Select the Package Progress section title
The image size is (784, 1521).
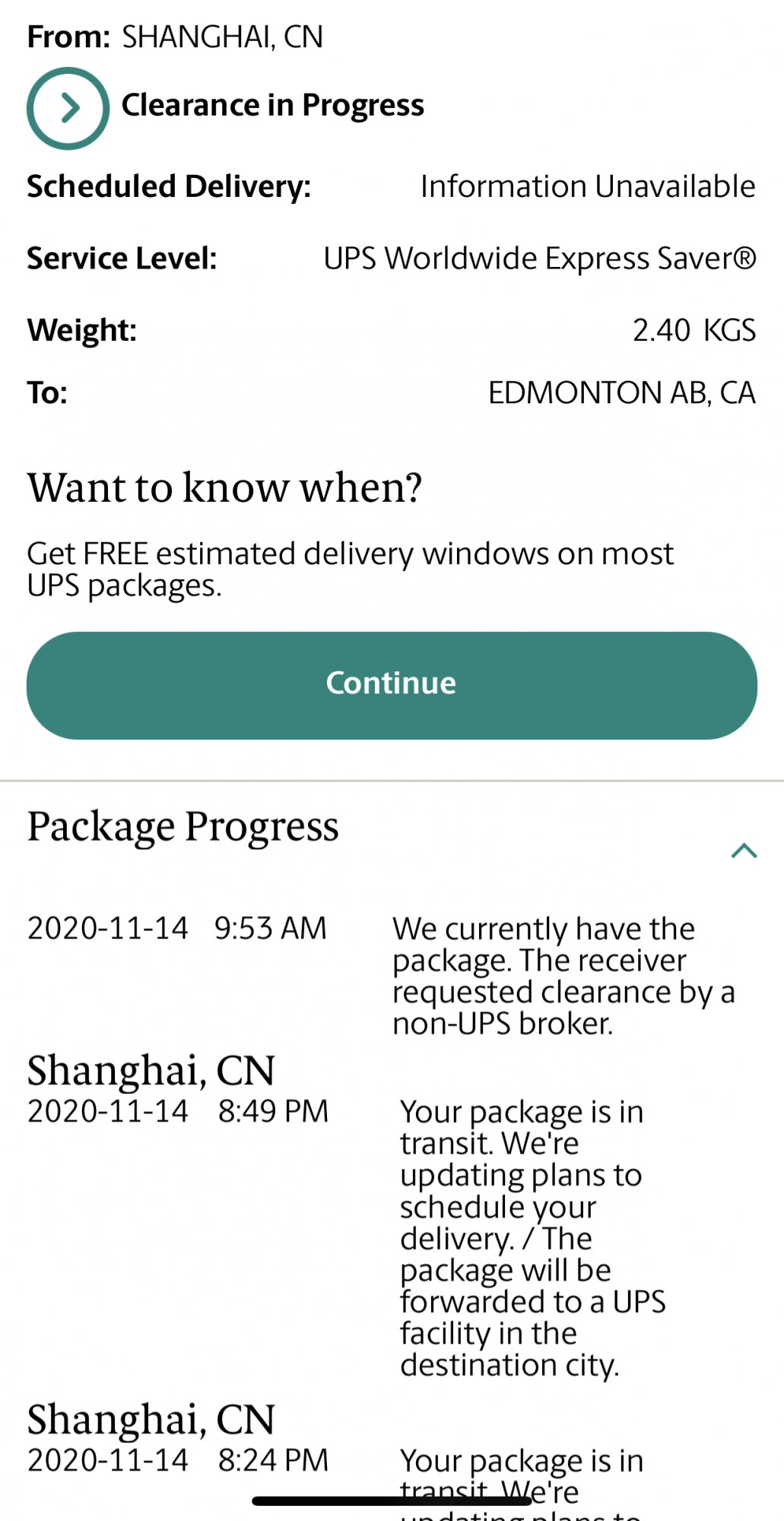pos(183,828)
